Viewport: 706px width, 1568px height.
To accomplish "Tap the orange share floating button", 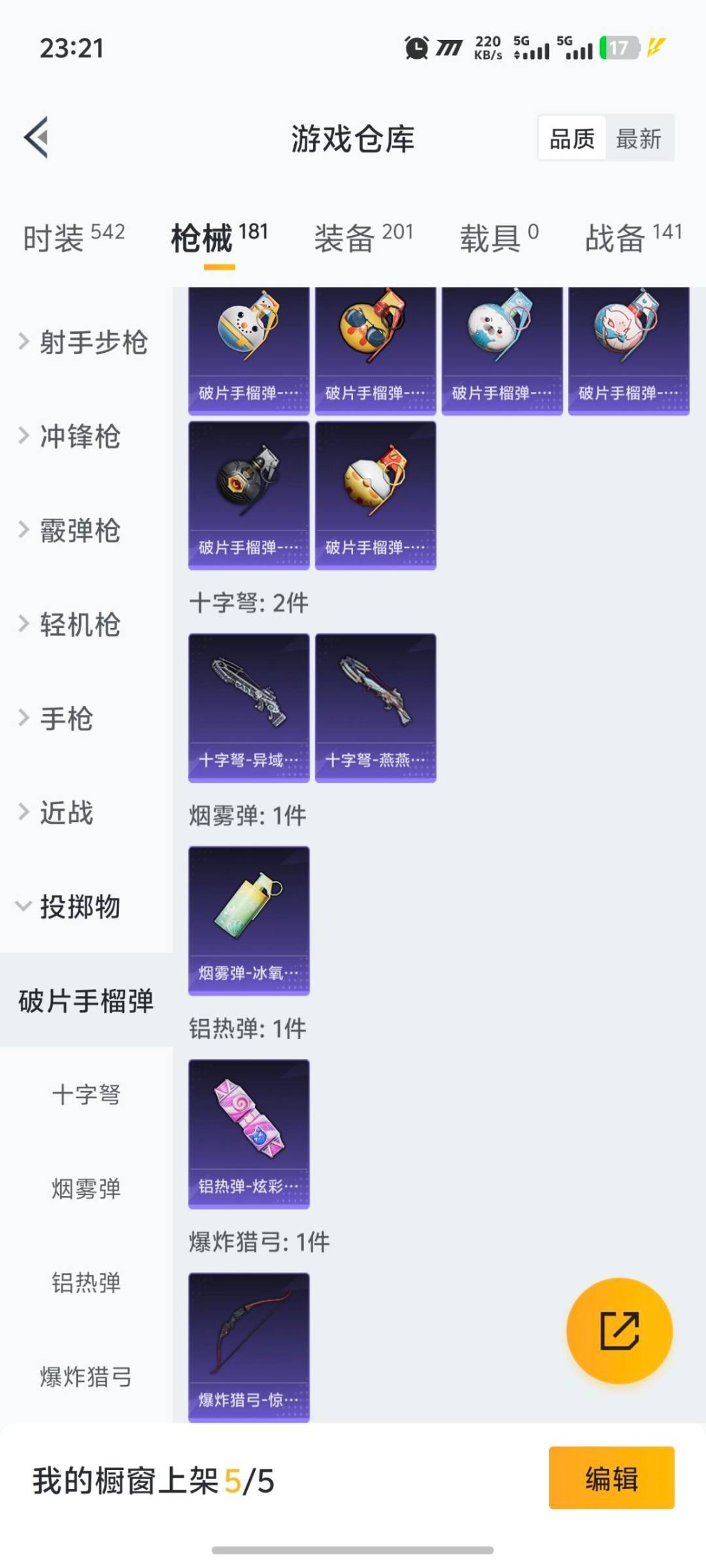I will click(x=619, y=1331).
